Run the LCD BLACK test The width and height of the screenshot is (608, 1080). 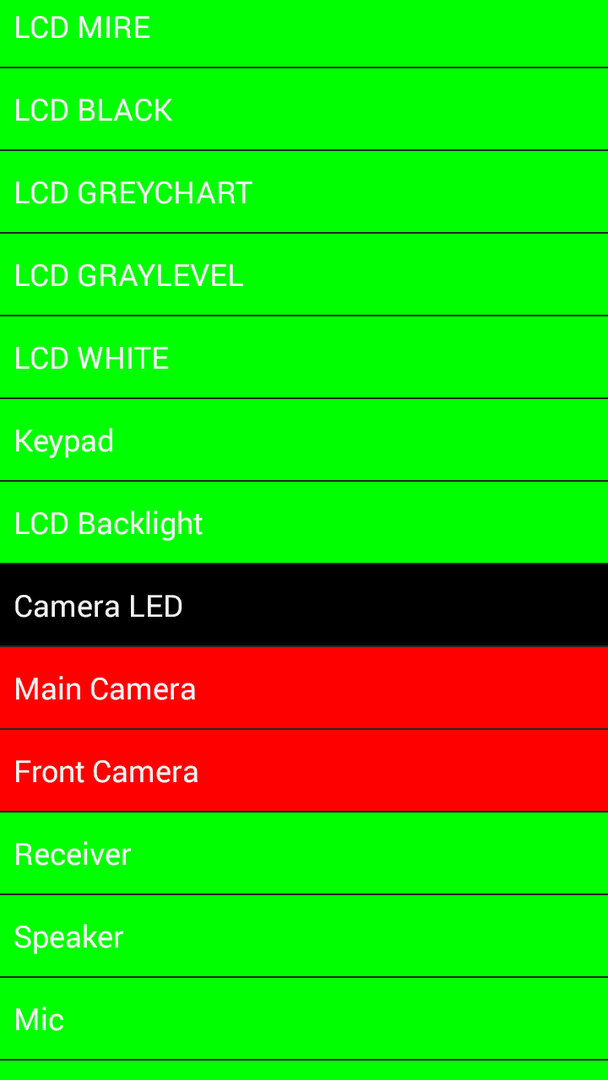click(304, 110)
